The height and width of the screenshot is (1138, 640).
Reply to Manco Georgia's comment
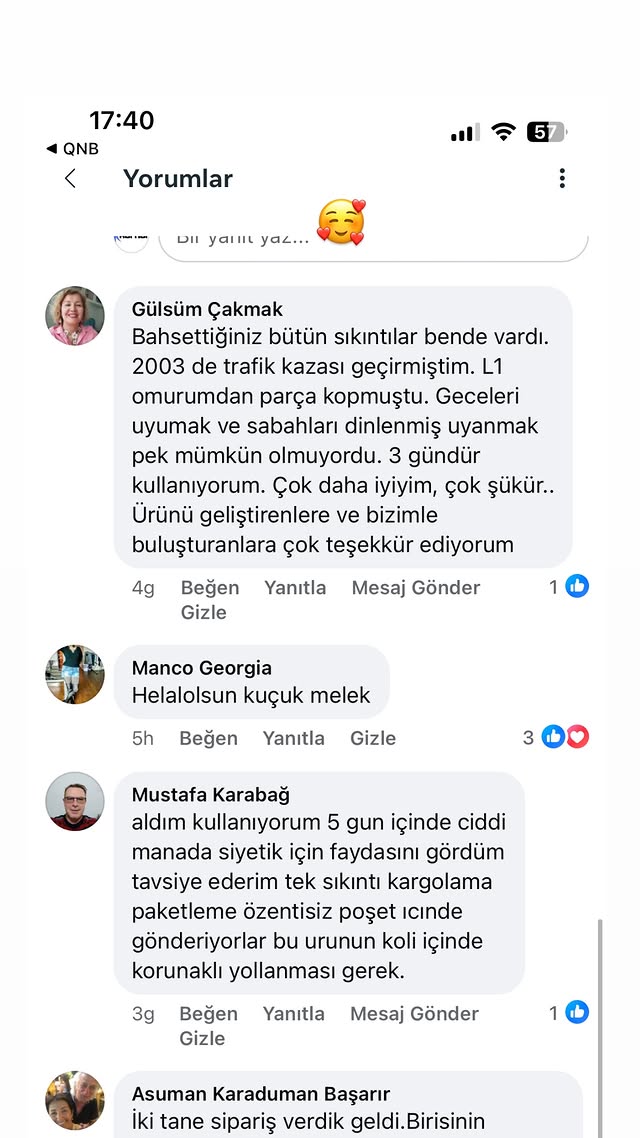(x=294, y=738)
